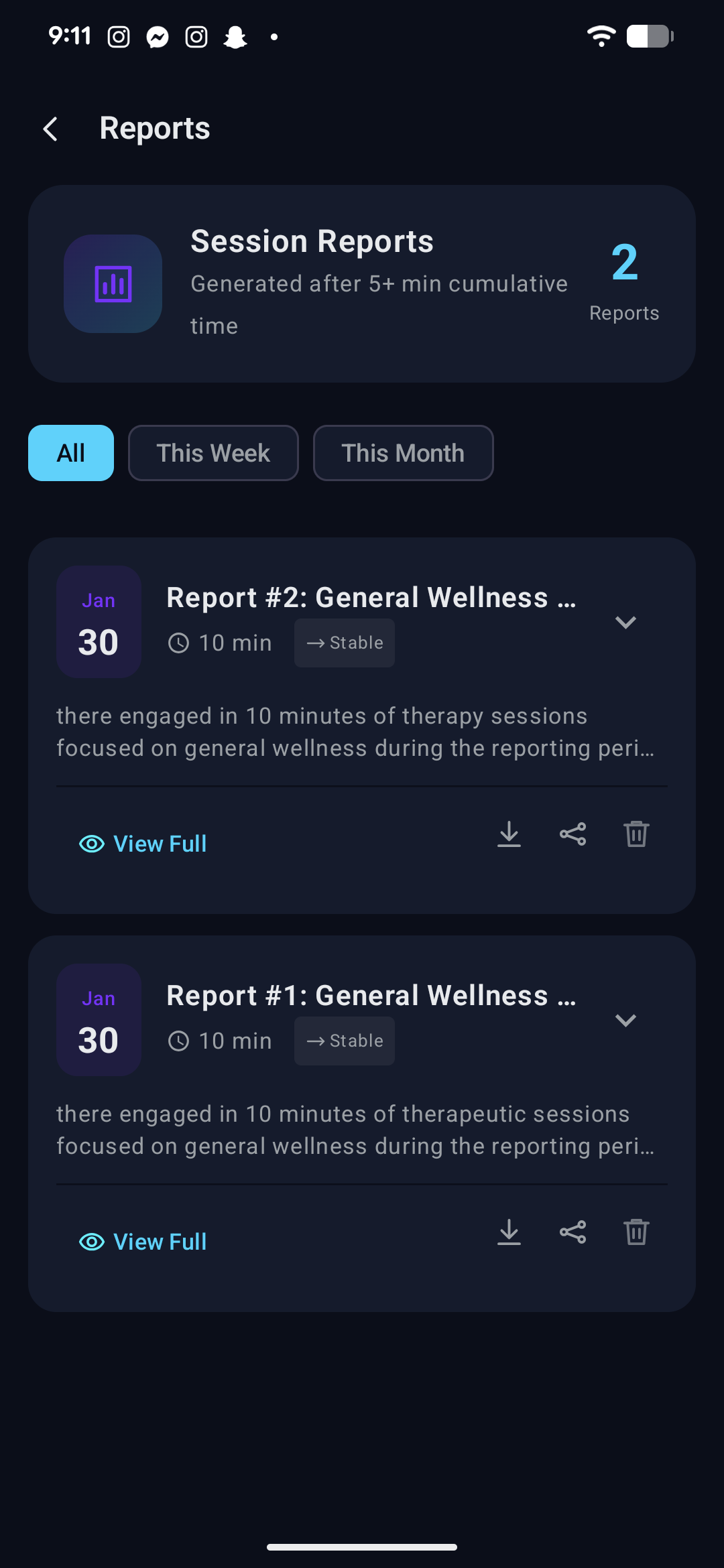View Full report for Report #2
This screenshot has width=724, height=1568.
pos(143,844)
